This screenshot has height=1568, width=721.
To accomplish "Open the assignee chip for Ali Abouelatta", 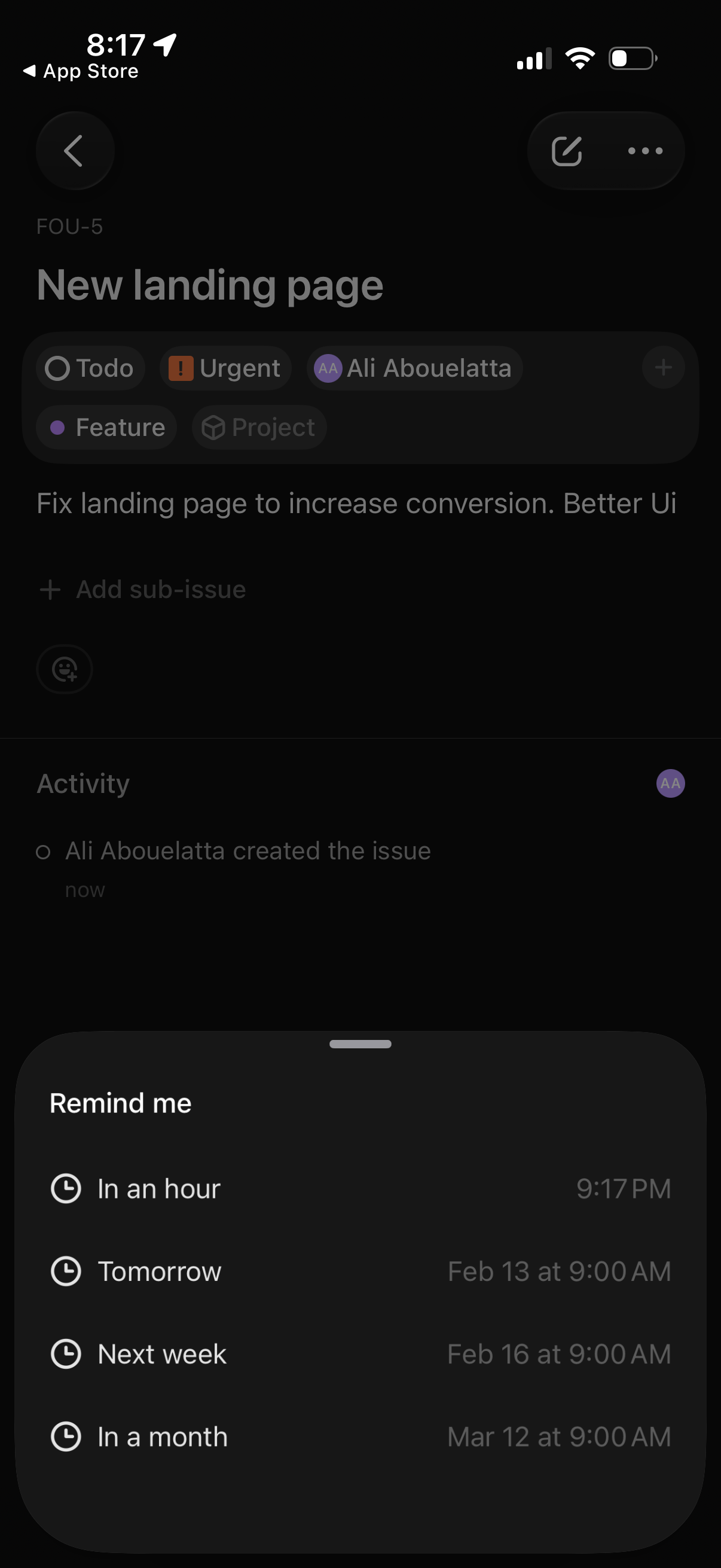I will 414,368.
